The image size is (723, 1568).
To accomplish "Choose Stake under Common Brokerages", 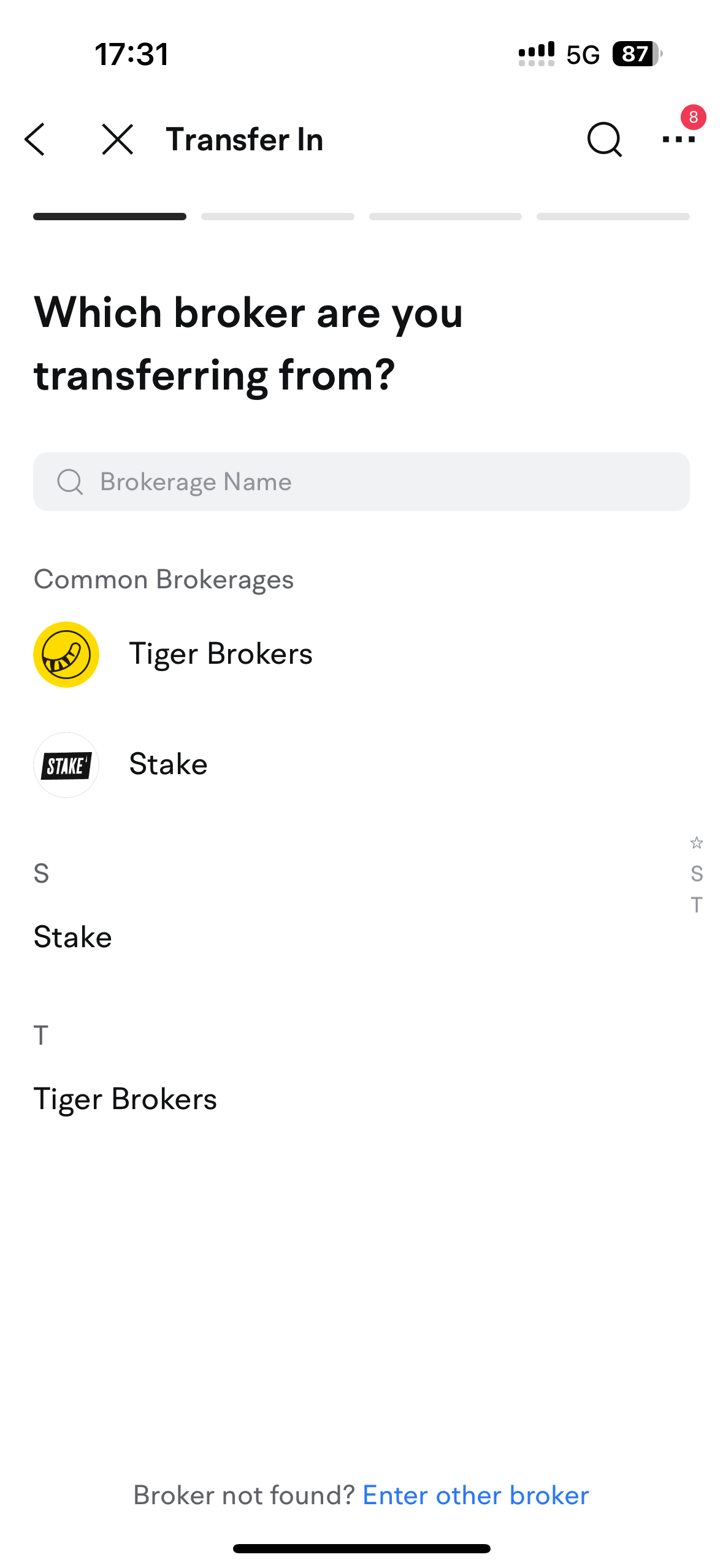I will point(168,764).
